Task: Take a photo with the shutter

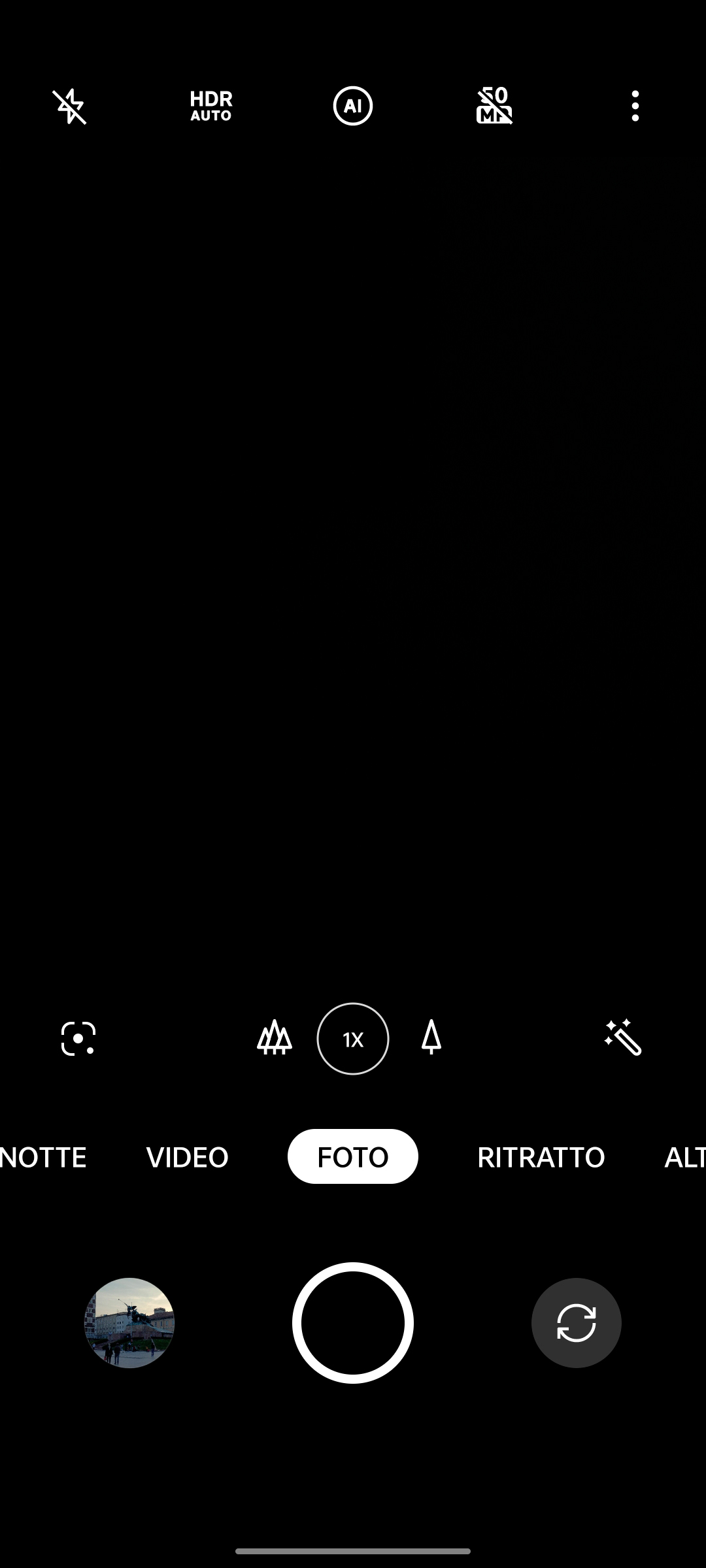Action: point(353,1323)
